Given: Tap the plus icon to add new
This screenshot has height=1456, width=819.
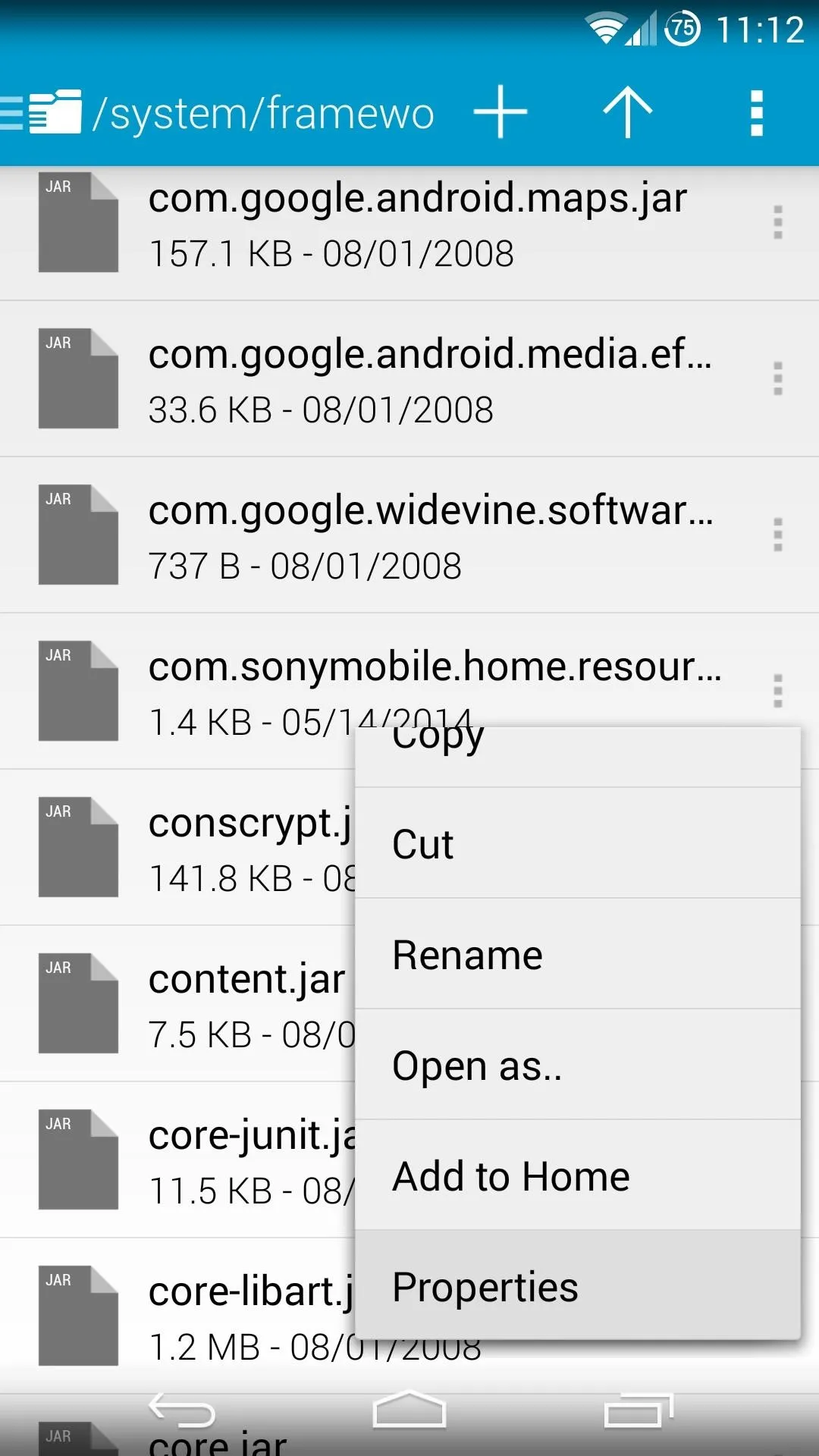Looking at the screenshot, I should pyautogui.click(x=500, y=112).
